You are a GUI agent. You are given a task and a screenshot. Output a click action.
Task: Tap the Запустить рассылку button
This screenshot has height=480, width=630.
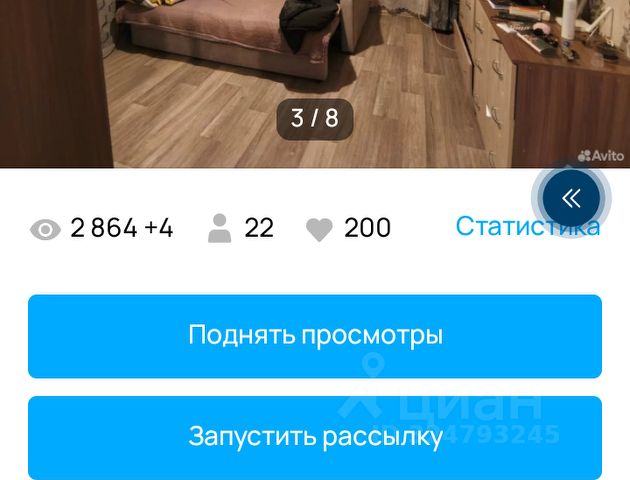(x=314, y=438)
